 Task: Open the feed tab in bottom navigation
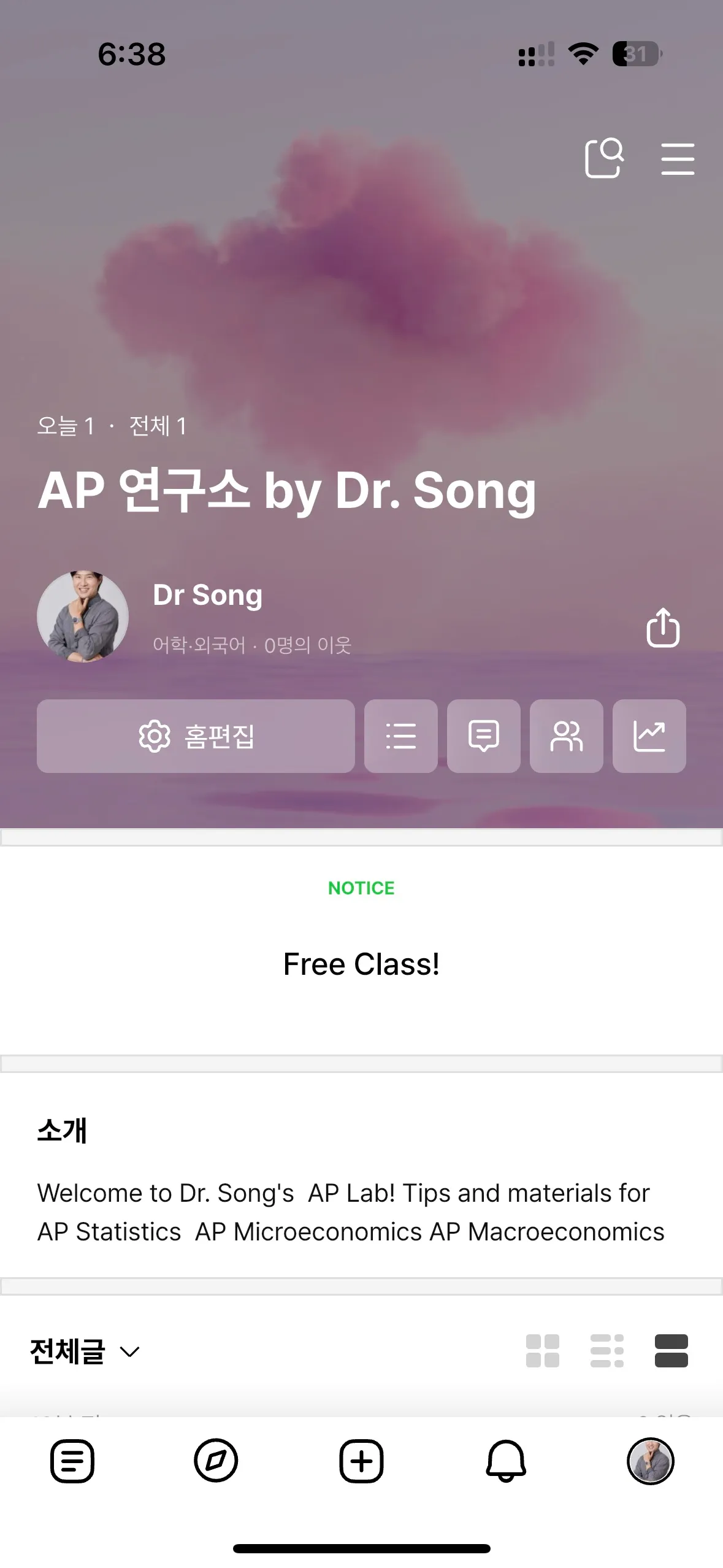[72, 1461]
